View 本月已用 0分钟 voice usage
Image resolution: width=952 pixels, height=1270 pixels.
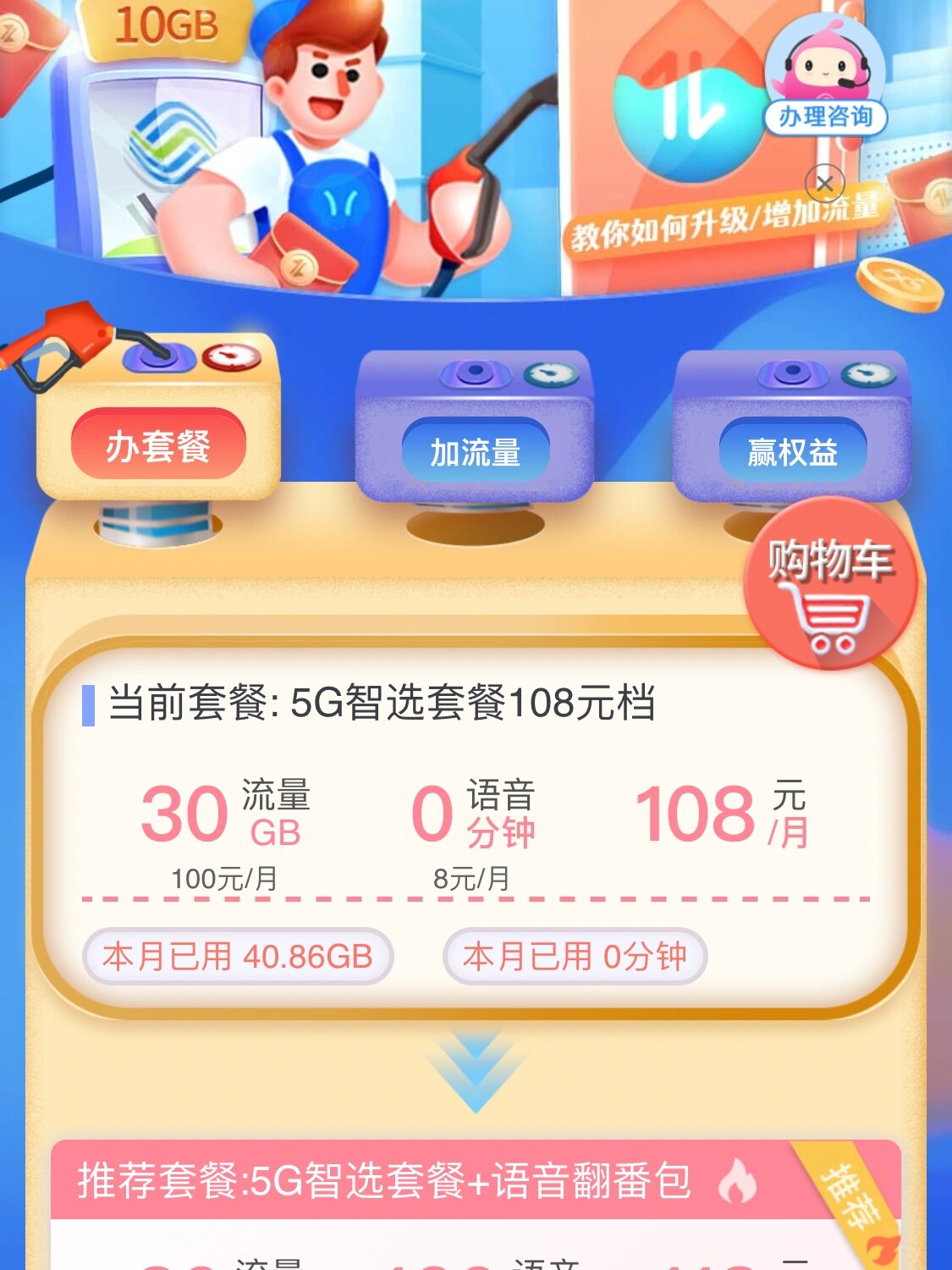click(575, 957)
